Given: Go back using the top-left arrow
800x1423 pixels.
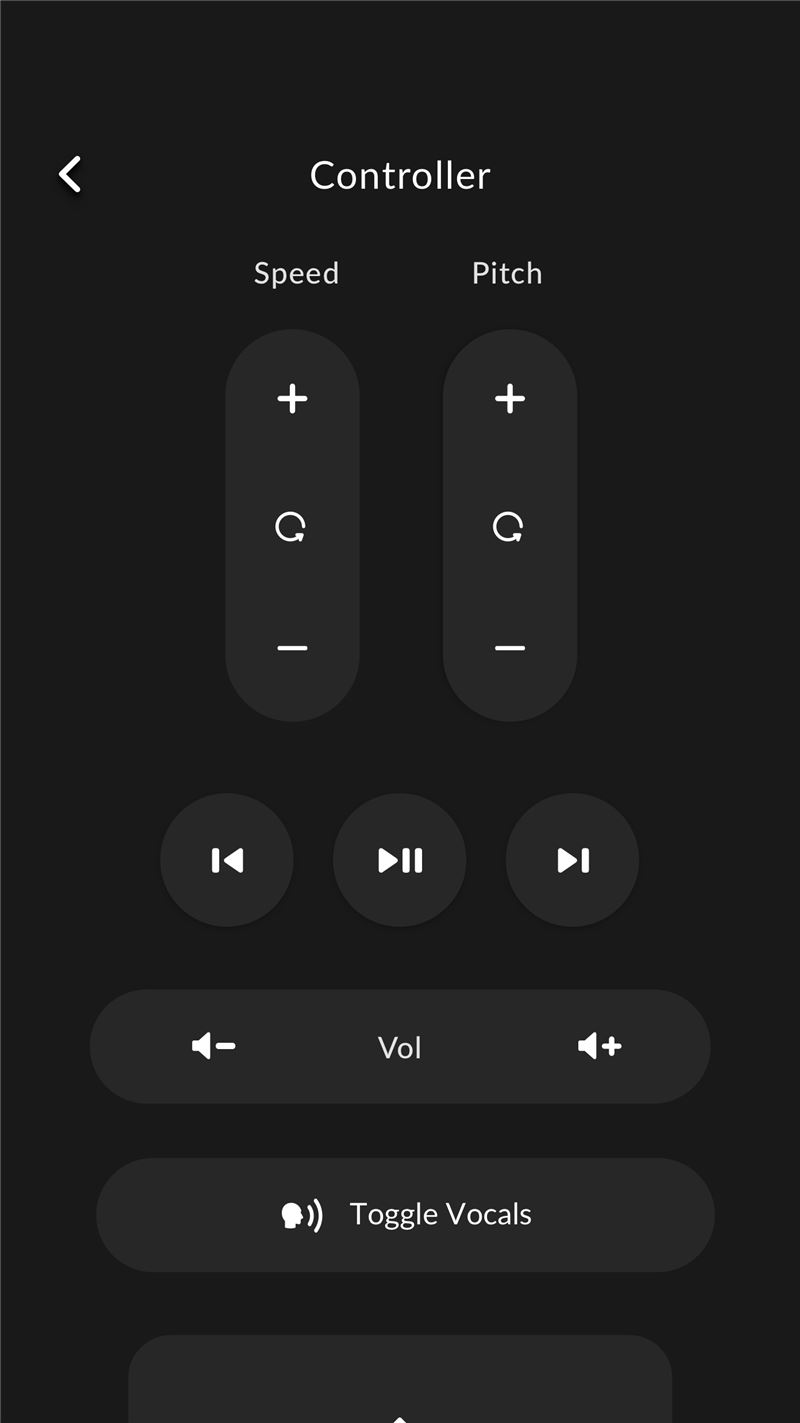Looking at the screenshot, I should 69,175.
